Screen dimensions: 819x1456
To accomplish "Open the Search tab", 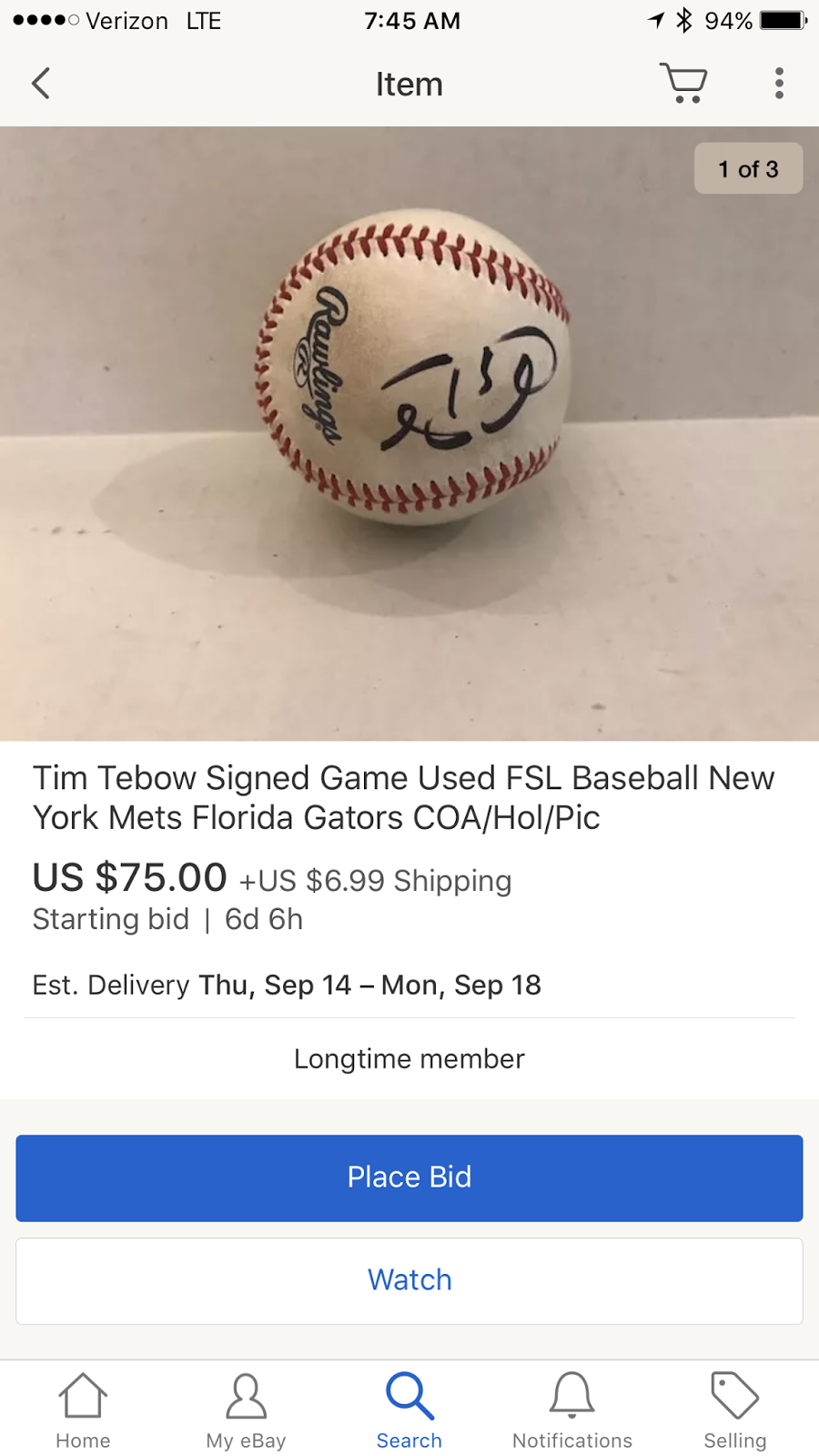I will (x=409, y=1410).
